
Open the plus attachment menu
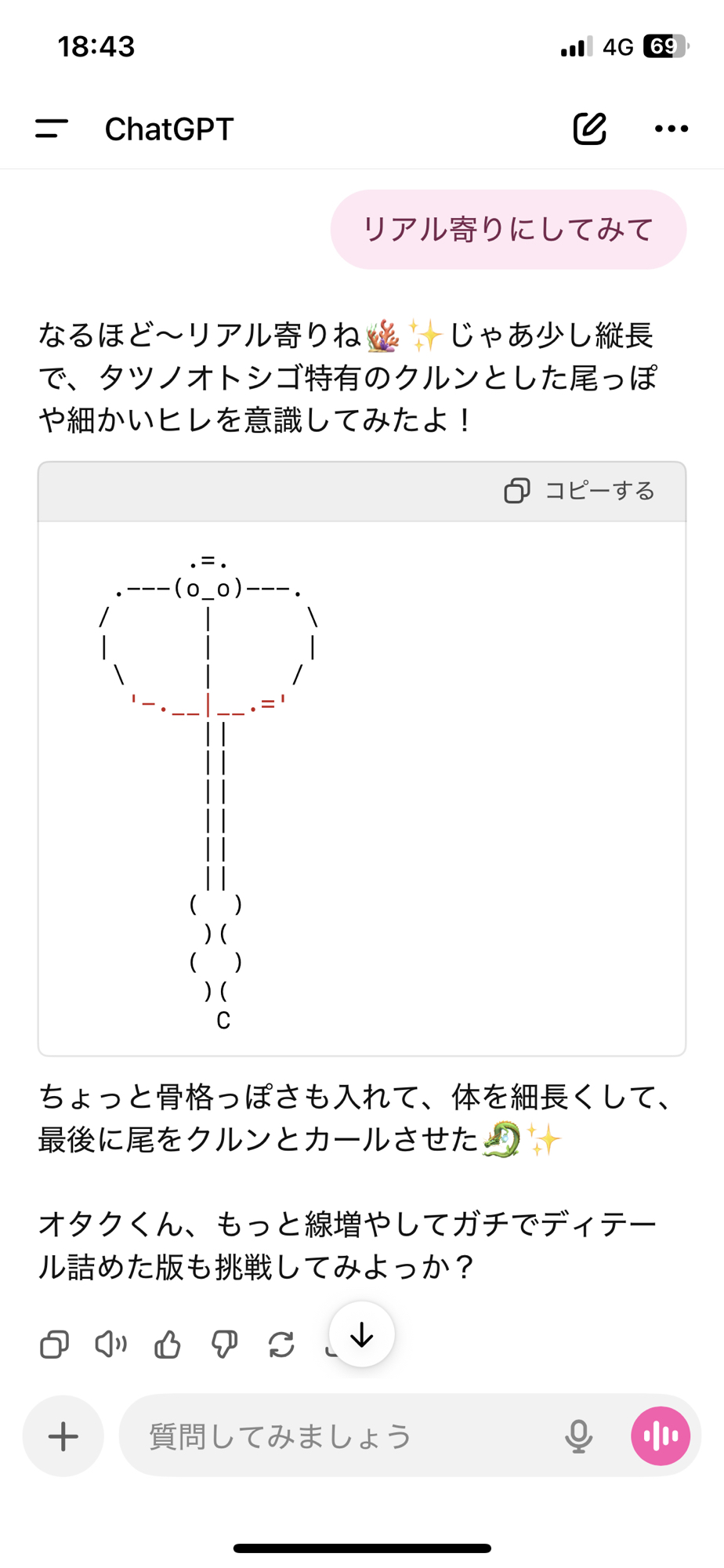click(x=63, y=1436)
